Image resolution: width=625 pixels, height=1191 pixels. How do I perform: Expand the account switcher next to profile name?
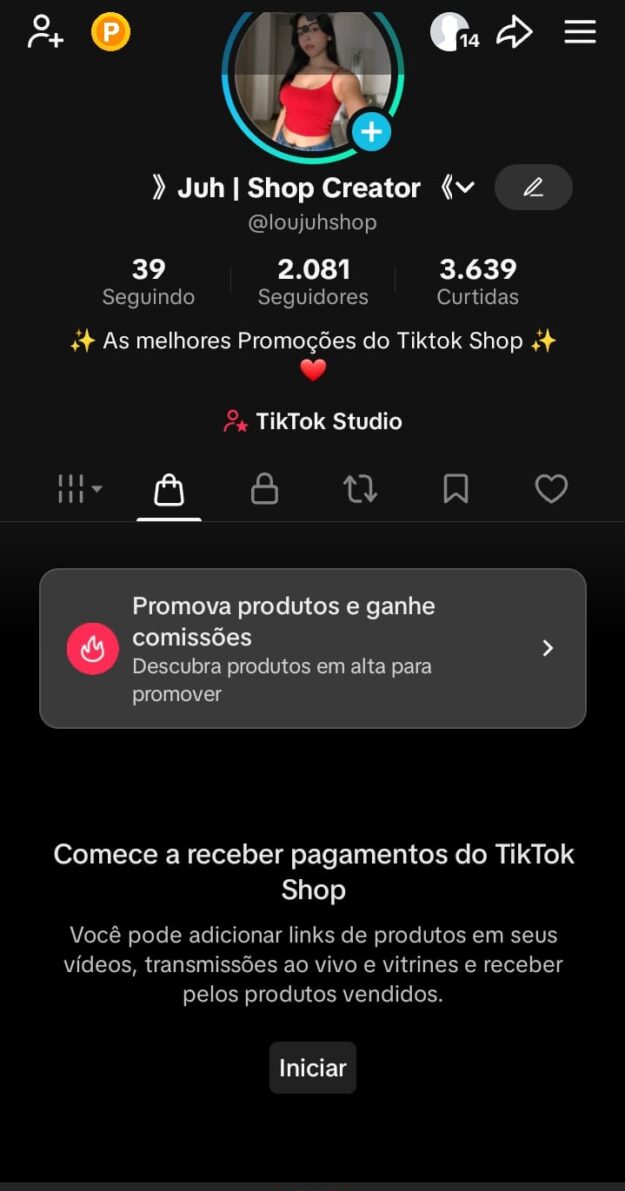point(465,188)
